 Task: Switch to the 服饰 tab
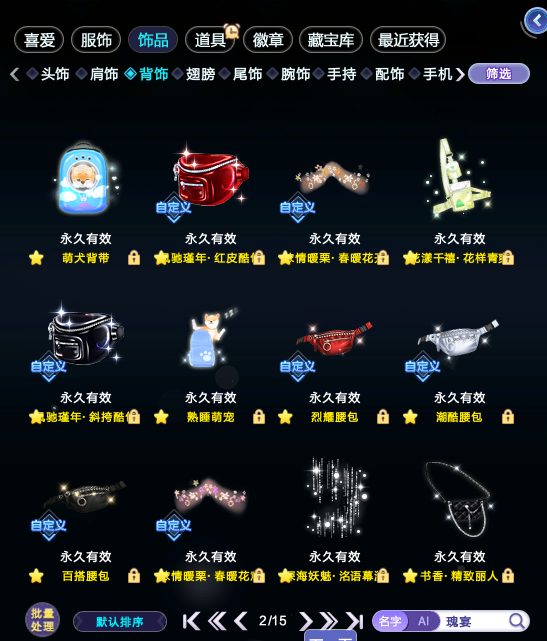[x=96, y=40]
